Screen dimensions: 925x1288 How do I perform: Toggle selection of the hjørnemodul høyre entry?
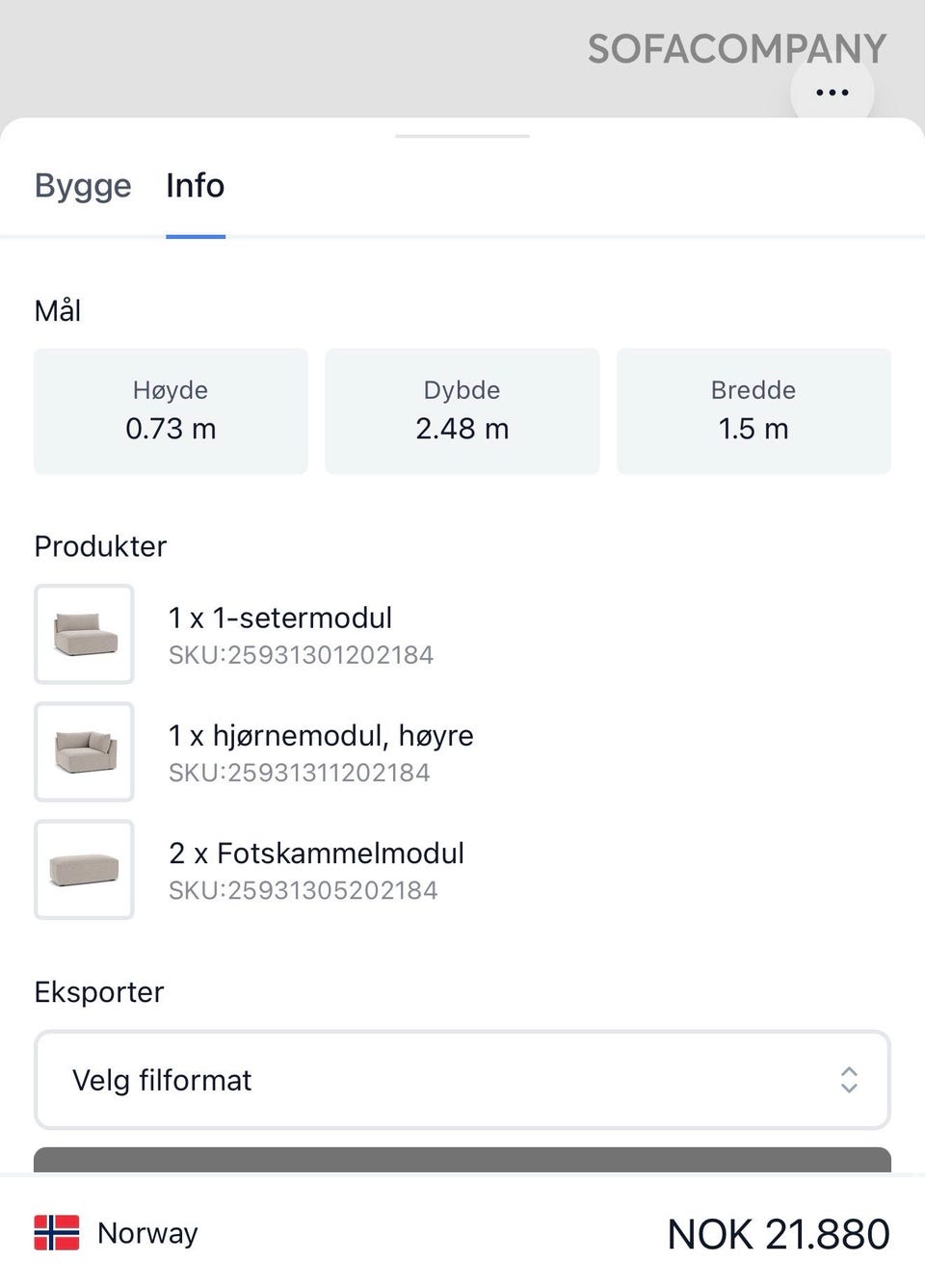tap(321, 752)
